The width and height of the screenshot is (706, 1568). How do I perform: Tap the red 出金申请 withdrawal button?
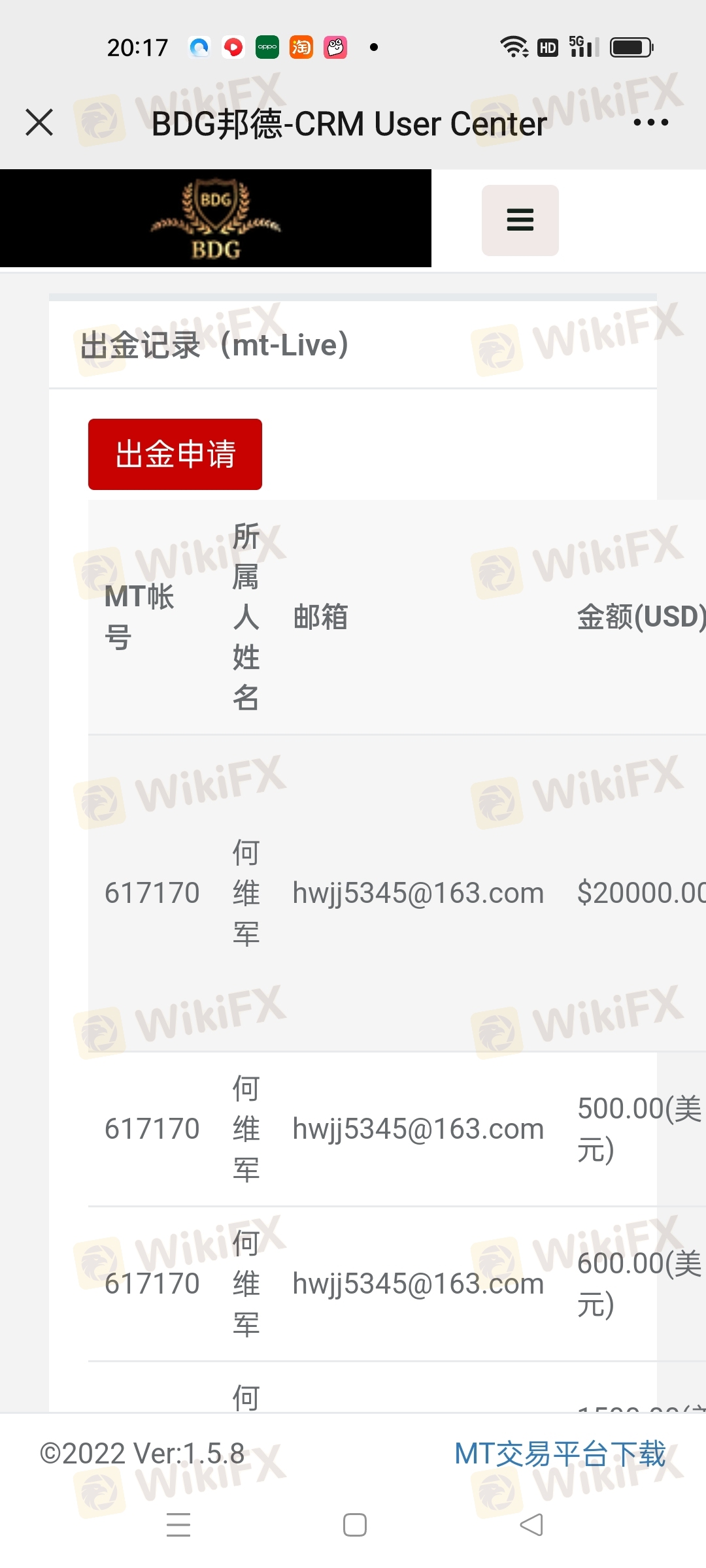(175, 454)
